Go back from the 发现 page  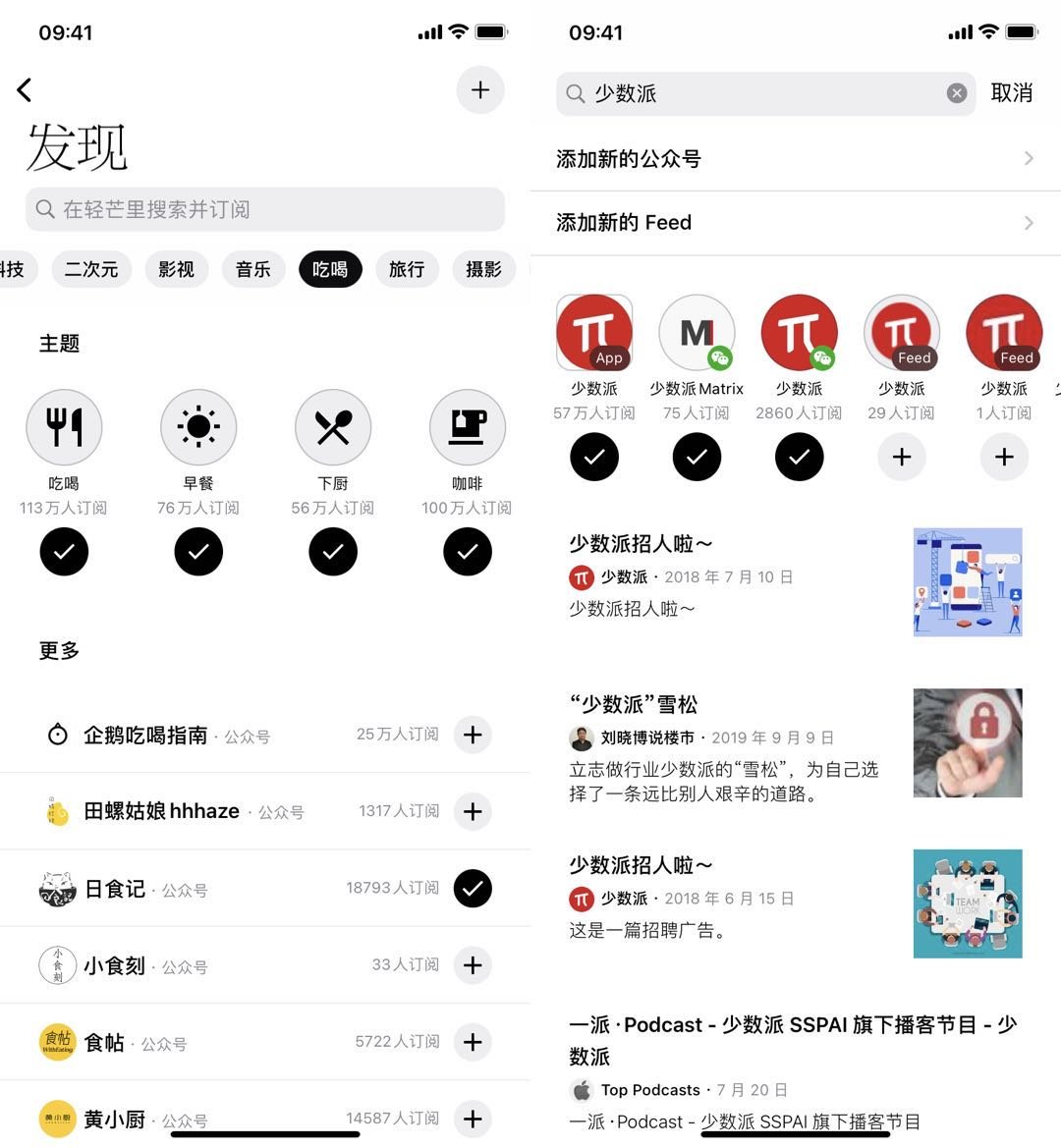26,90
